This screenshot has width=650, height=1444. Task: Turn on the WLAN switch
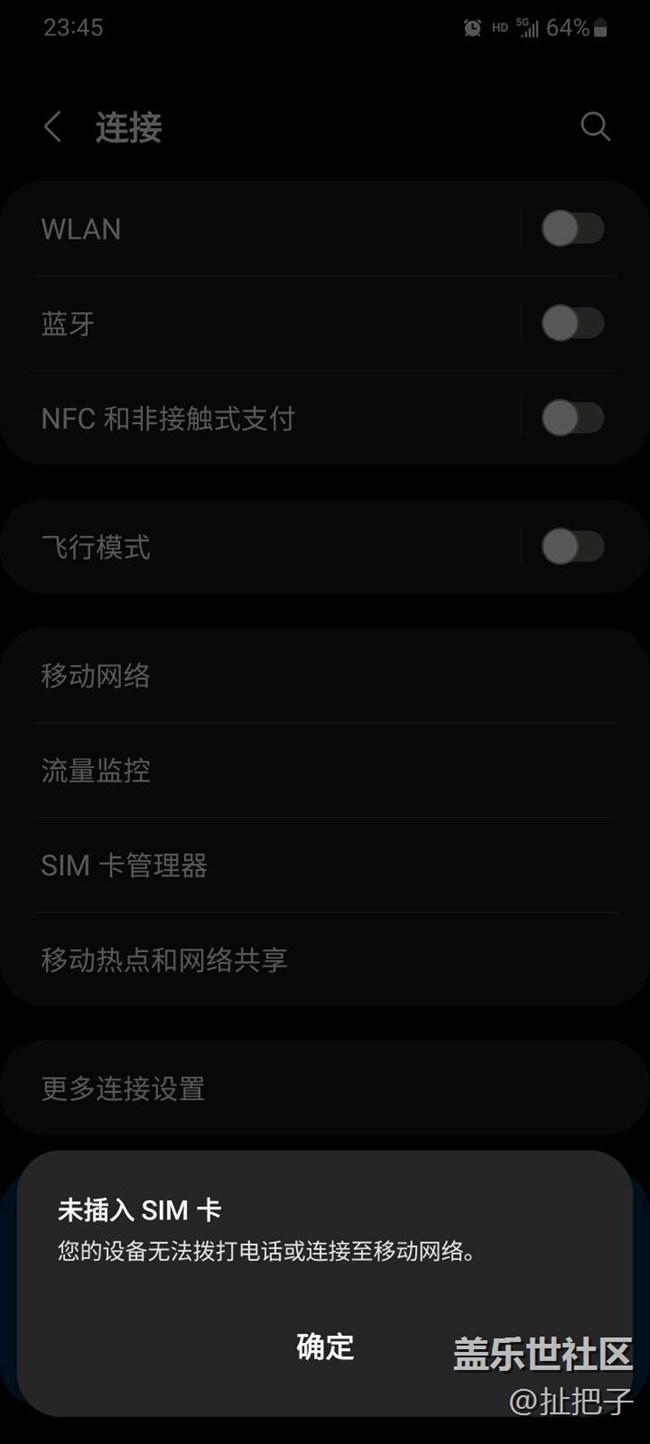573,229
